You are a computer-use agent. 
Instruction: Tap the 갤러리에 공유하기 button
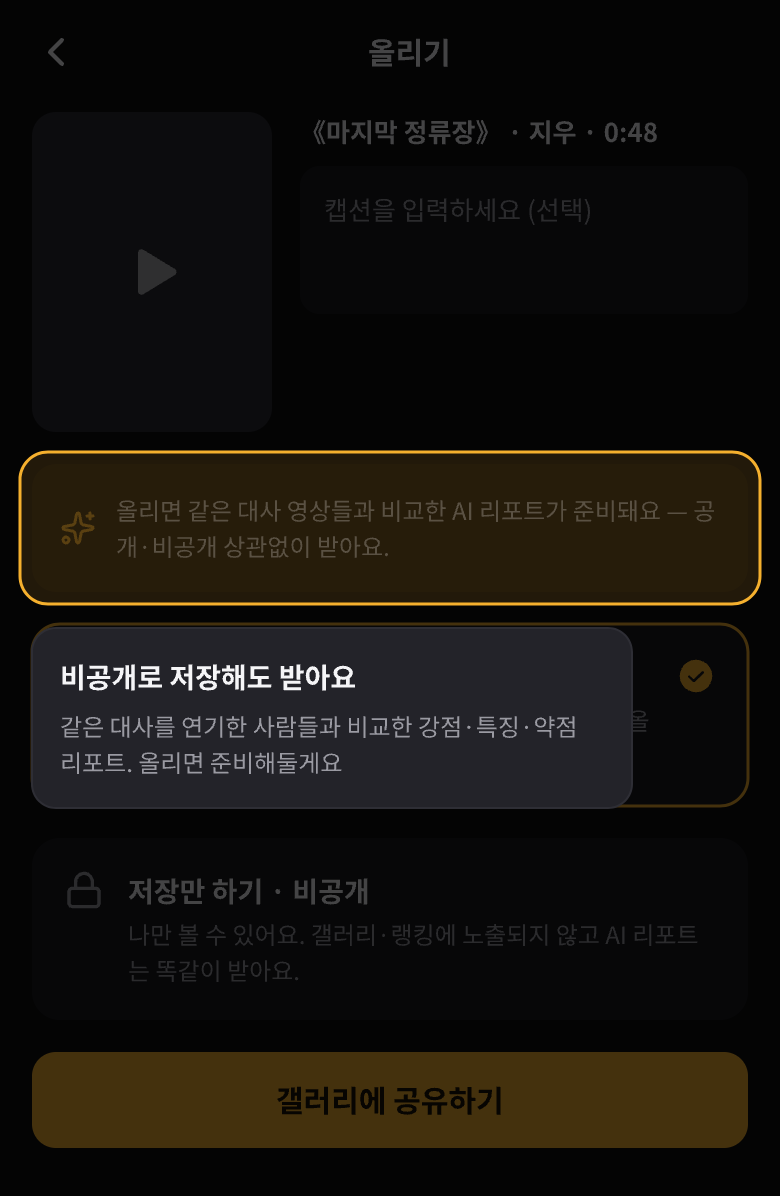pos(390,1100)
